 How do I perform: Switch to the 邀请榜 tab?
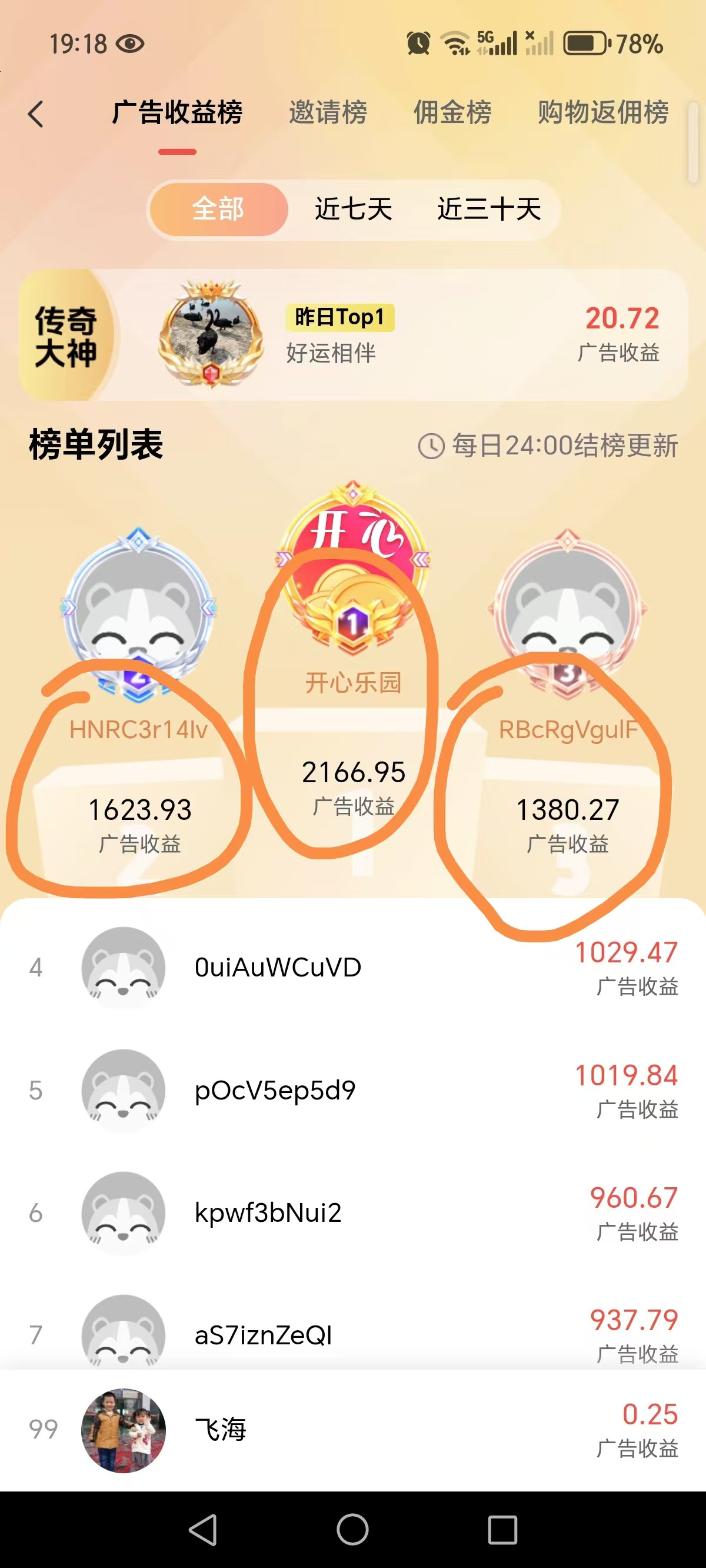[328, 112]
